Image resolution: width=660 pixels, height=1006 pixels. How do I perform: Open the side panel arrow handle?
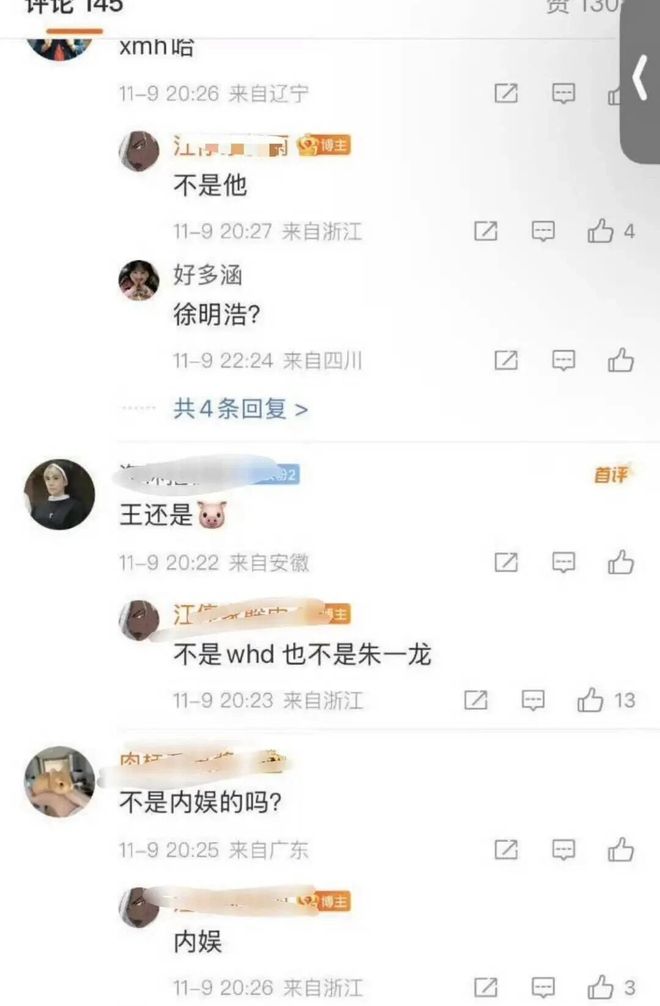tap(640, 80)
